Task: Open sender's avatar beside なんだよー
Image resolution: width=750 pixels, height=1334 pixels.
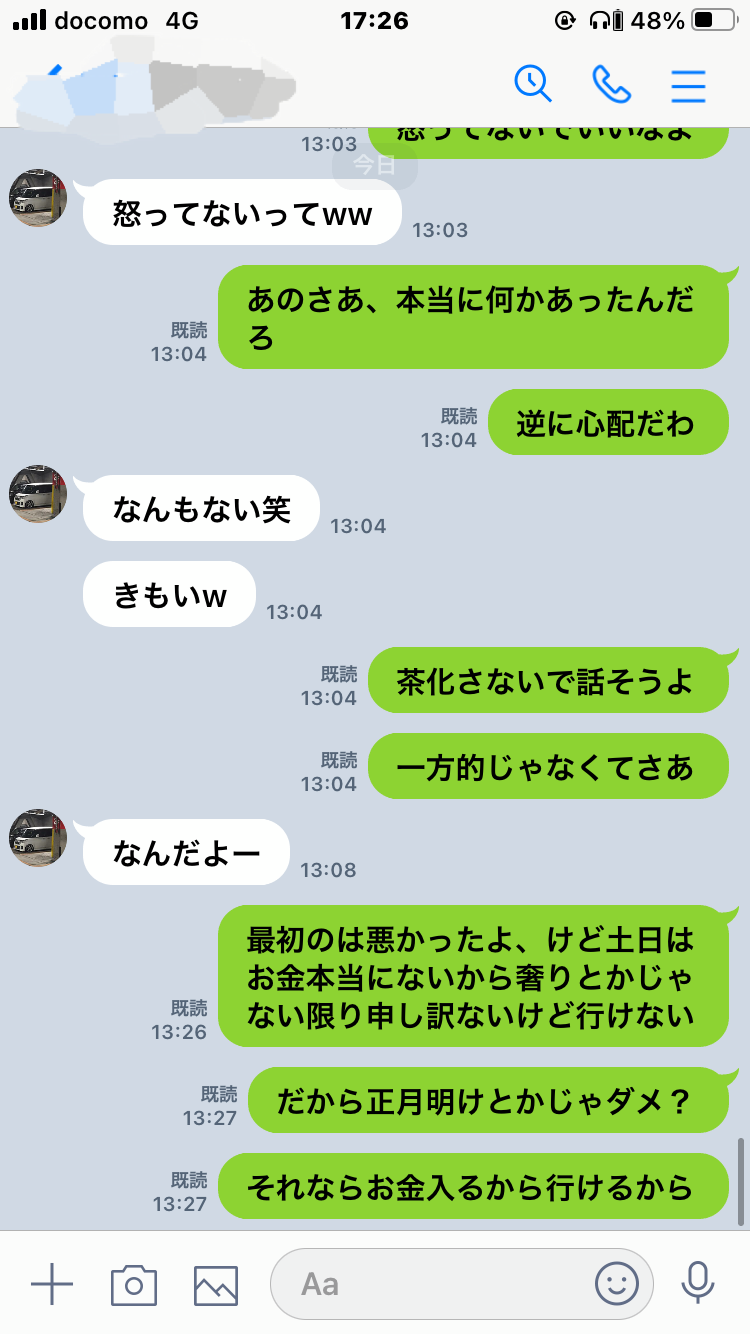Action: 38,838
